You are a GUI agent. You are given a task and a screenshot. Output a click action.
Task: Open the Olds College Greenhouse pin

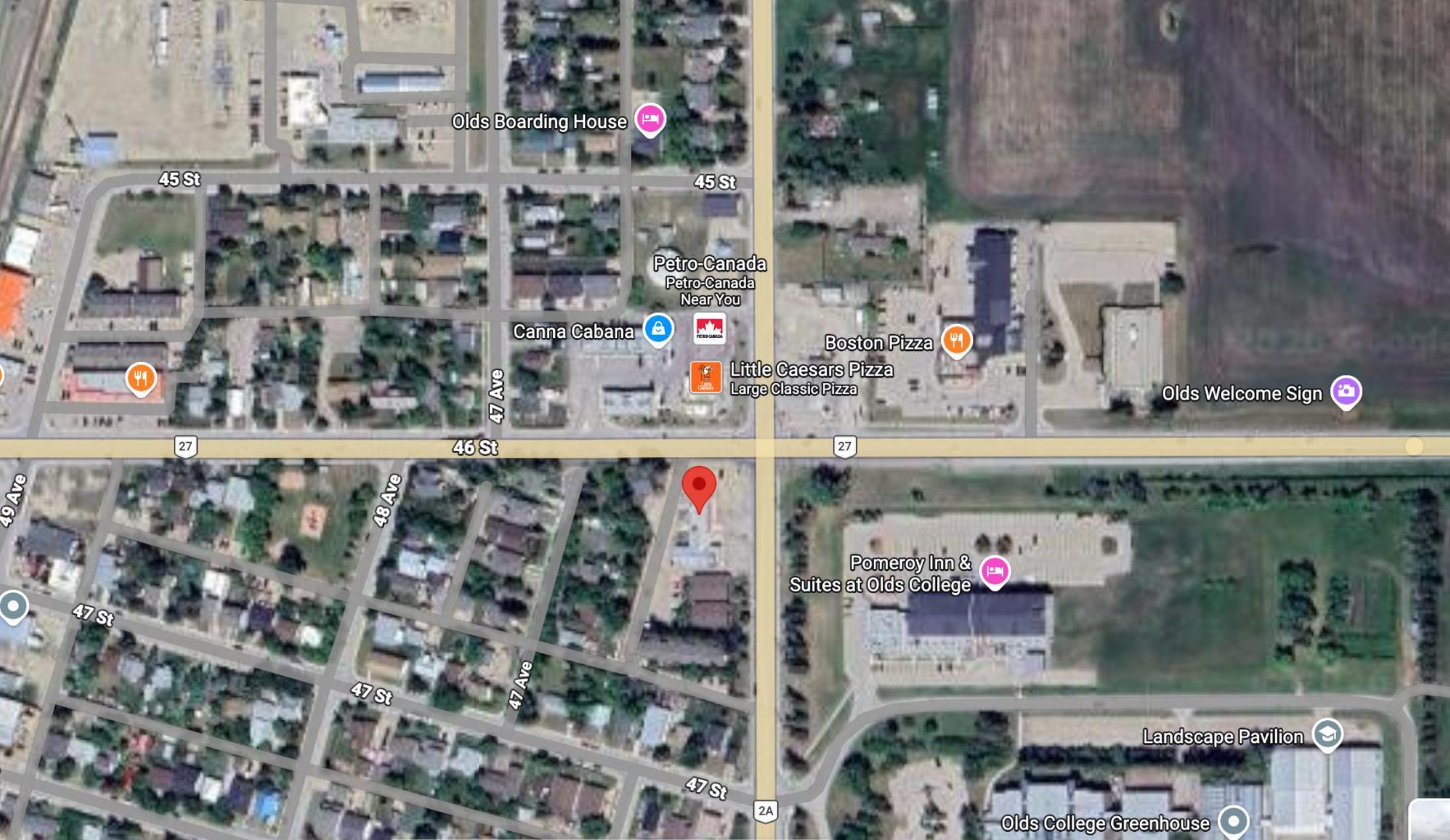pos(1233,820)
